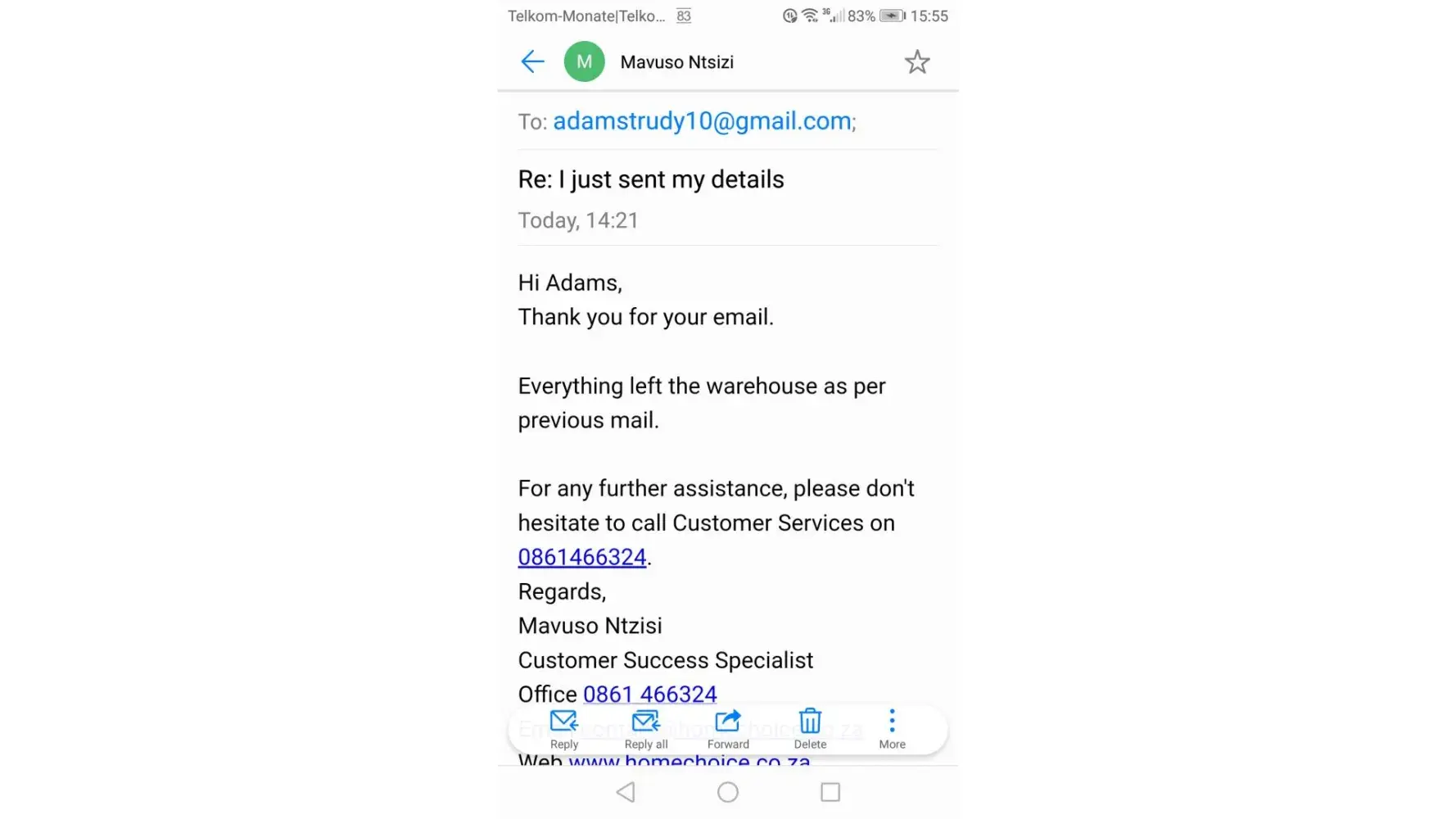Dial the Office number 0861 466324

(x=649, y=695)
